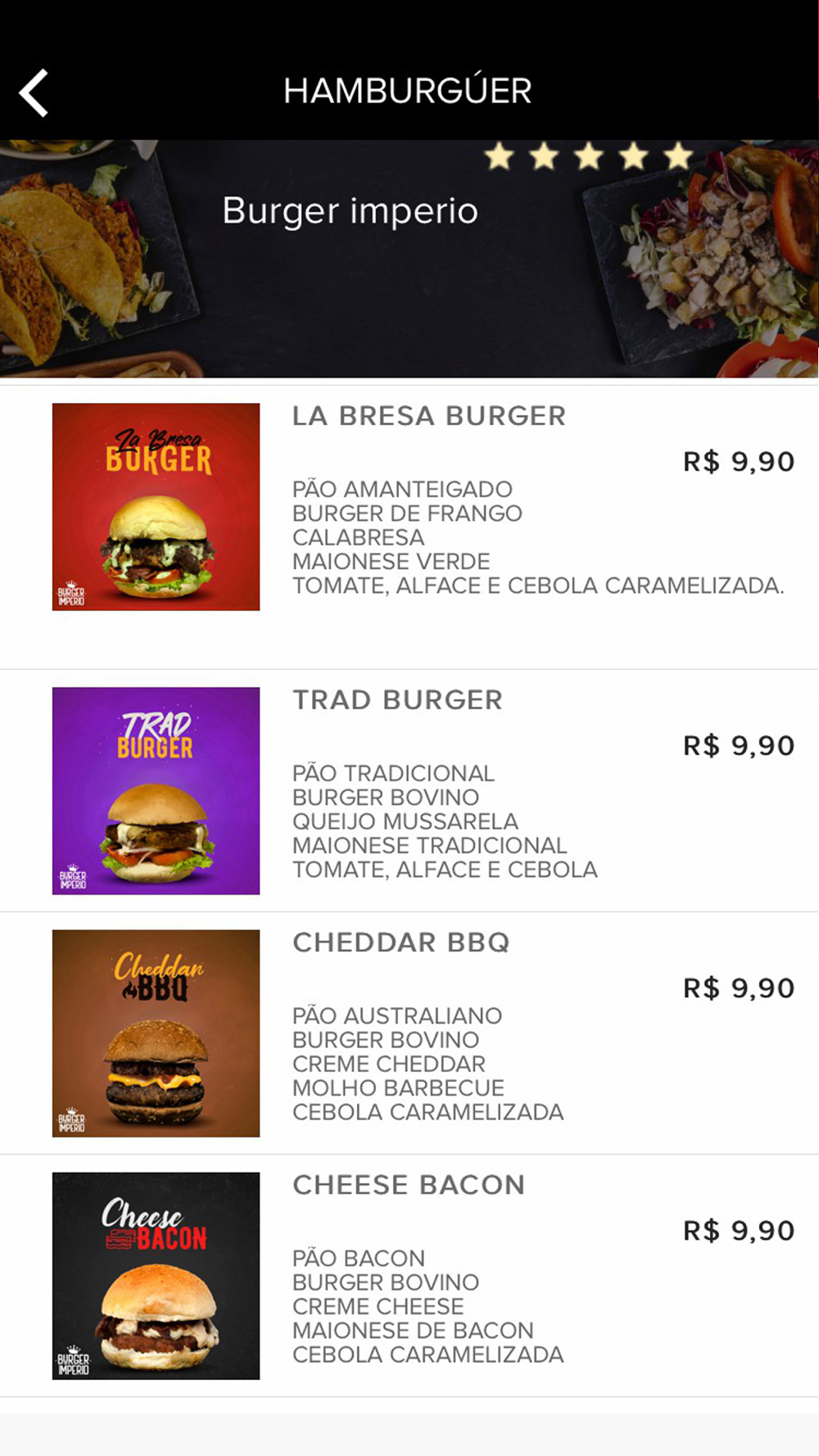
Task: Choose the Cheese Bacon burger
Action: (409, 1276)
